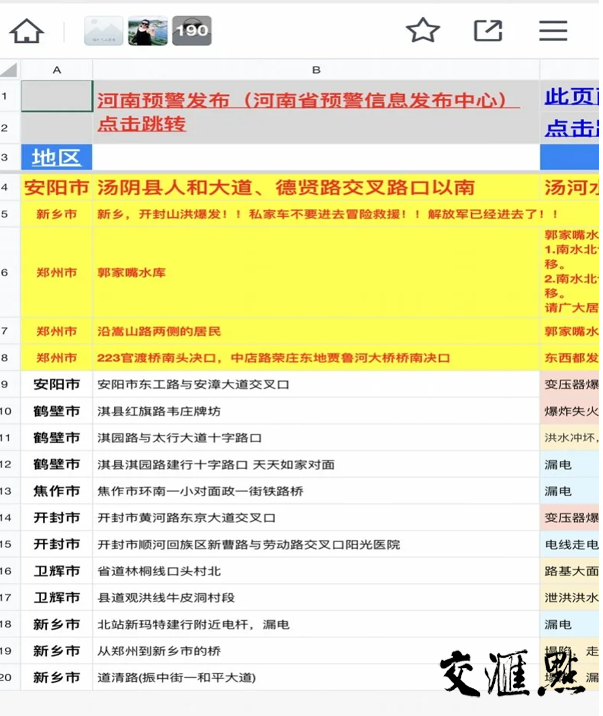This screenshot has height=716, width=603.
Task: View the 190 online collaborators
Action: [x=191, y=31]
